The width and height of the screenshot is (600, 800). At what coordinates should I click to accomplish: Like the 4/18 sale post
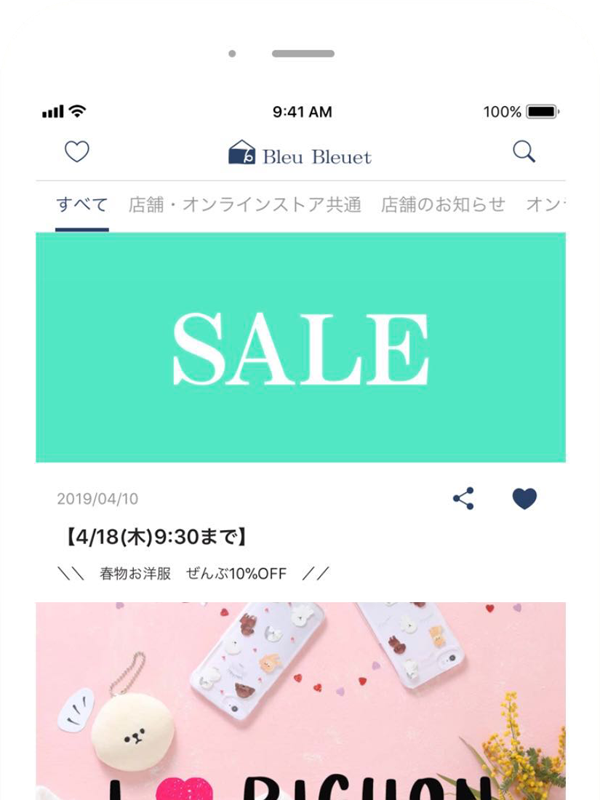click(x=524, y=498)
